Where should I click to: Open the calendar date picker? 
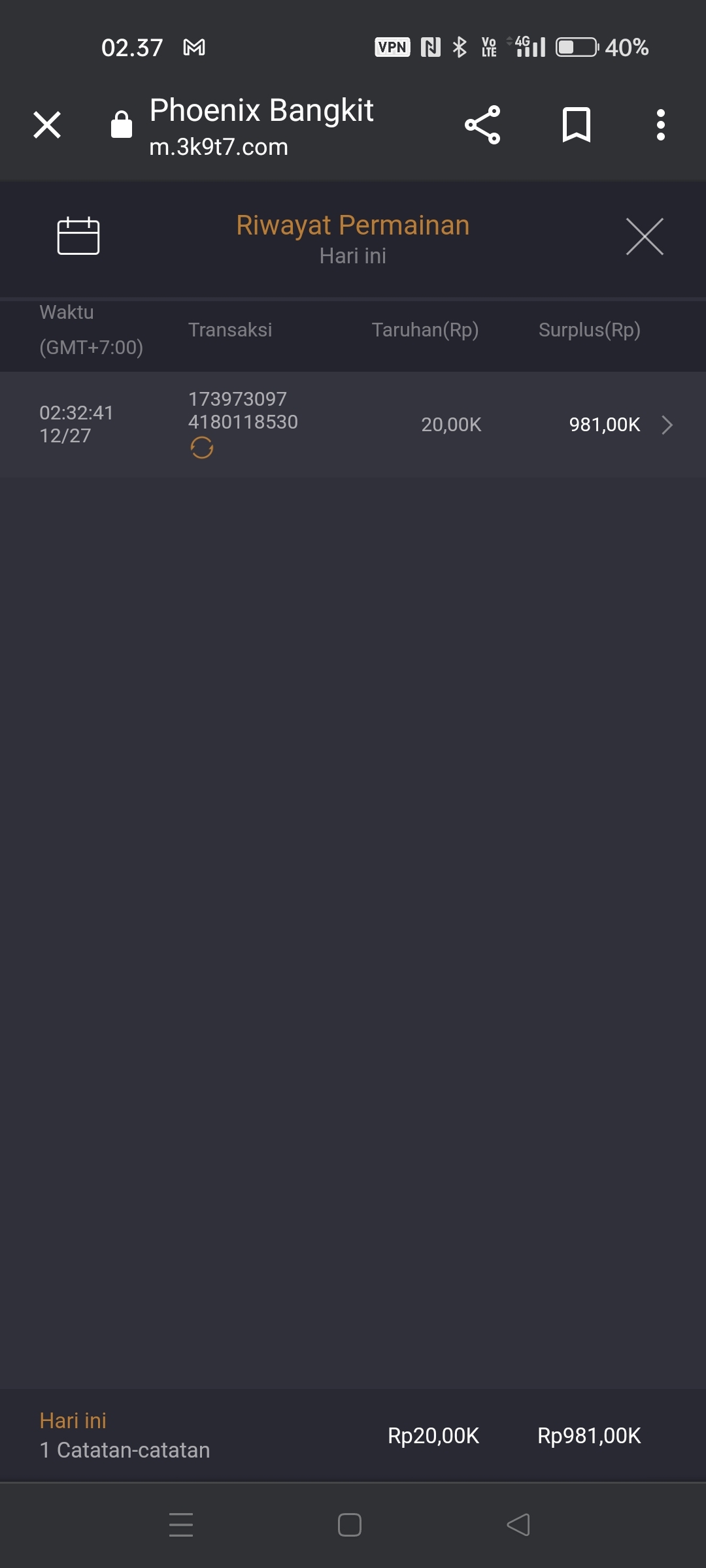[x=78, y=235]
